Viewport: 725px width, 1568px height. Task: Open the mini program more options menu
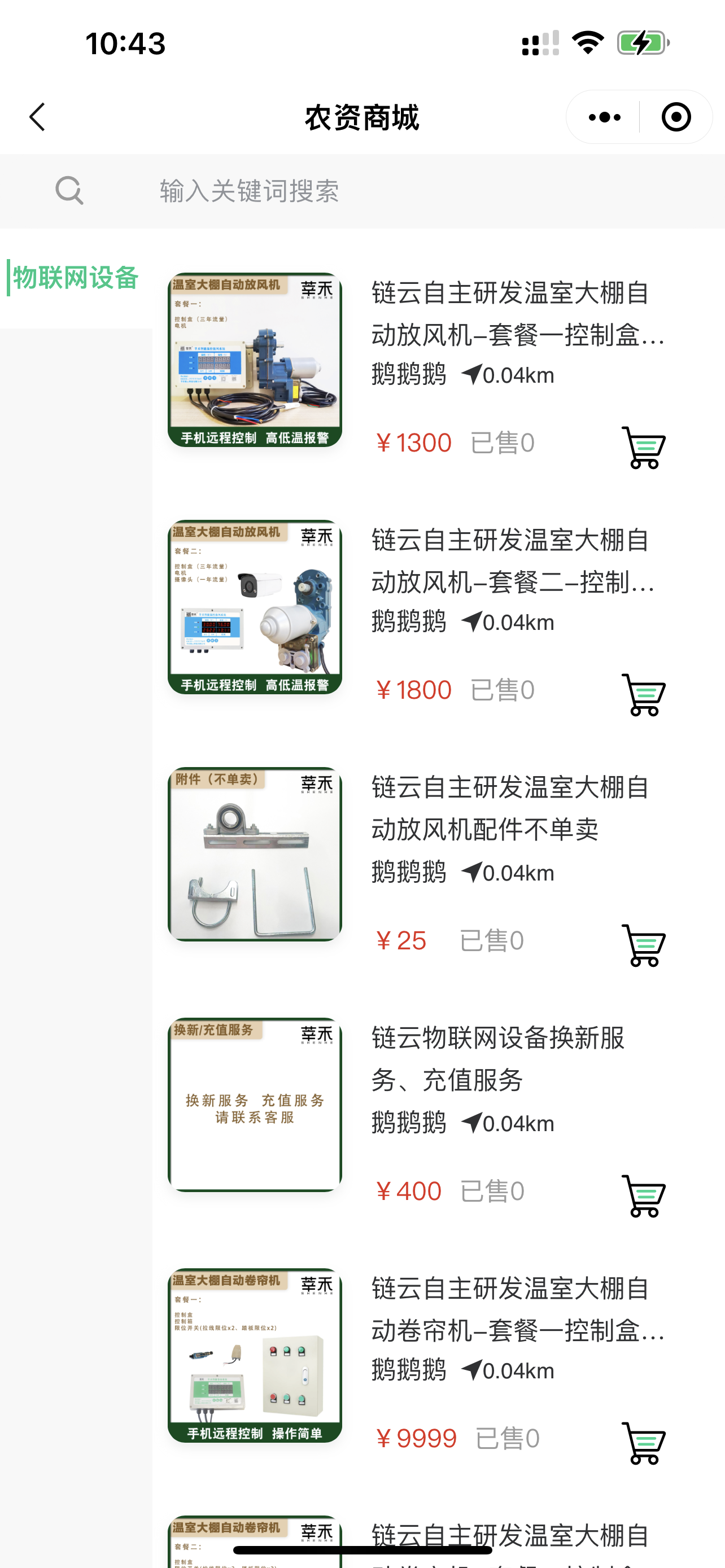coord(604,117)
